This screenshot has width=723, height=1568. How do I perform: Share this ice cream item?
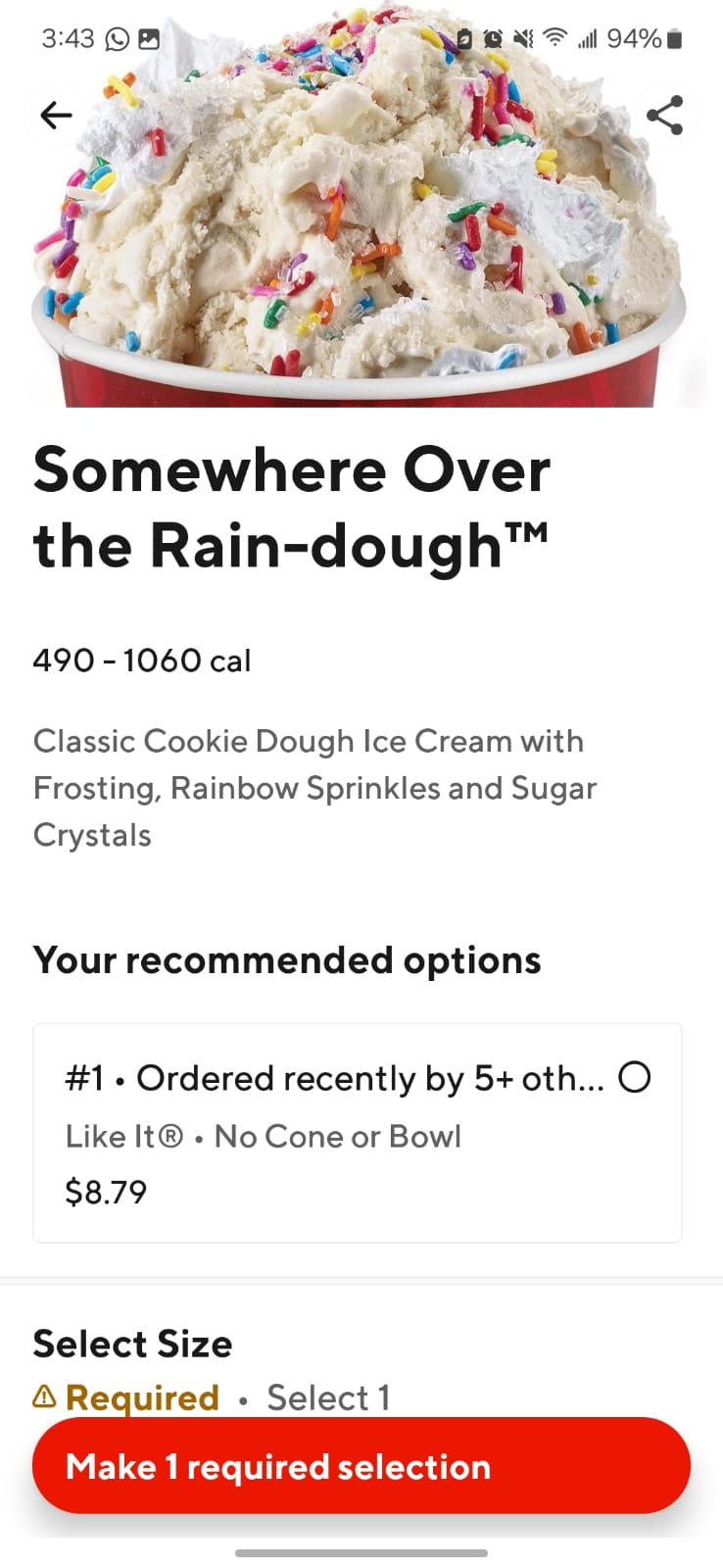click(665, 116)
